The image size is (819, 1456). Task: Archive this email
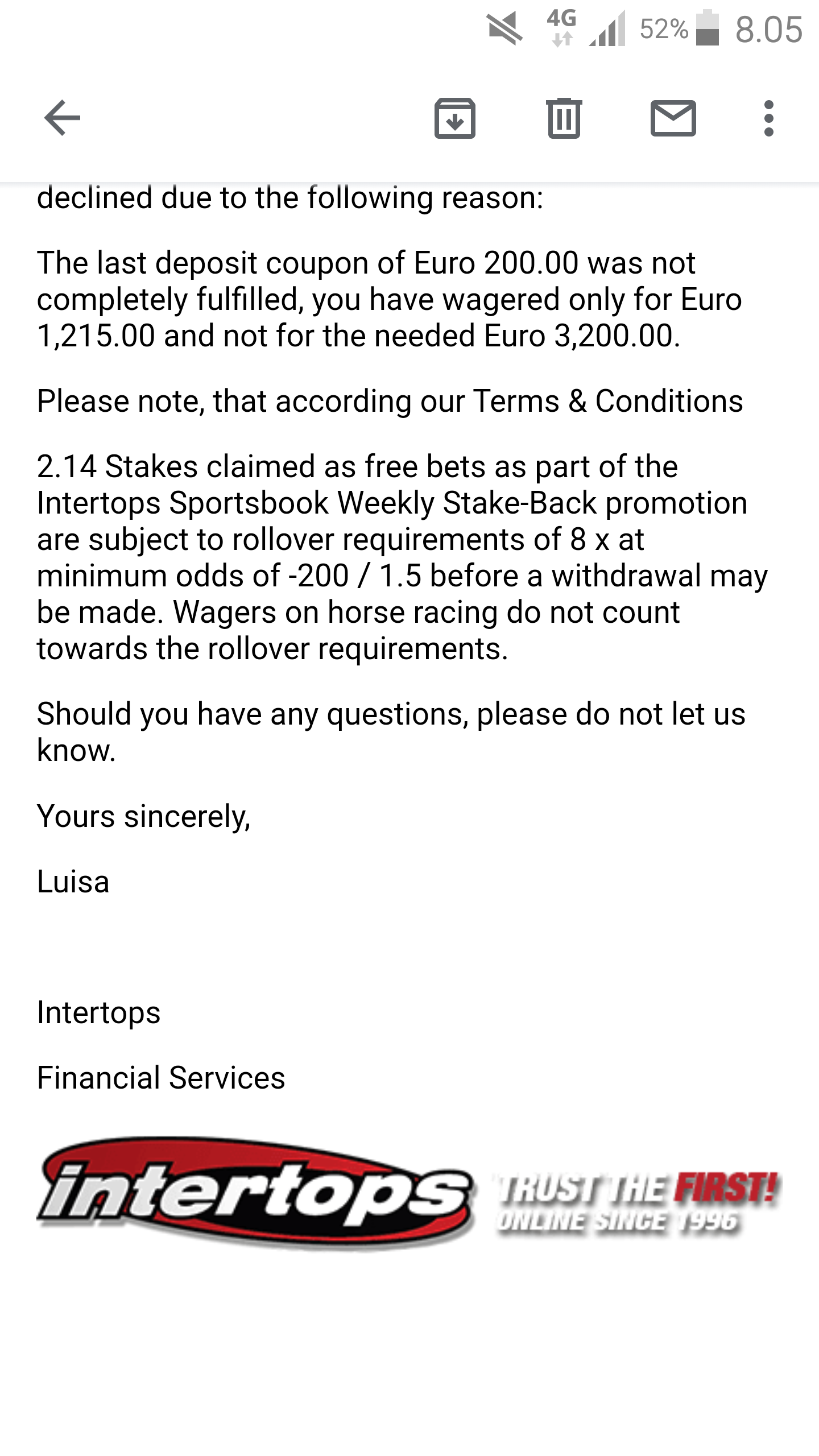(x=454, y=118)
